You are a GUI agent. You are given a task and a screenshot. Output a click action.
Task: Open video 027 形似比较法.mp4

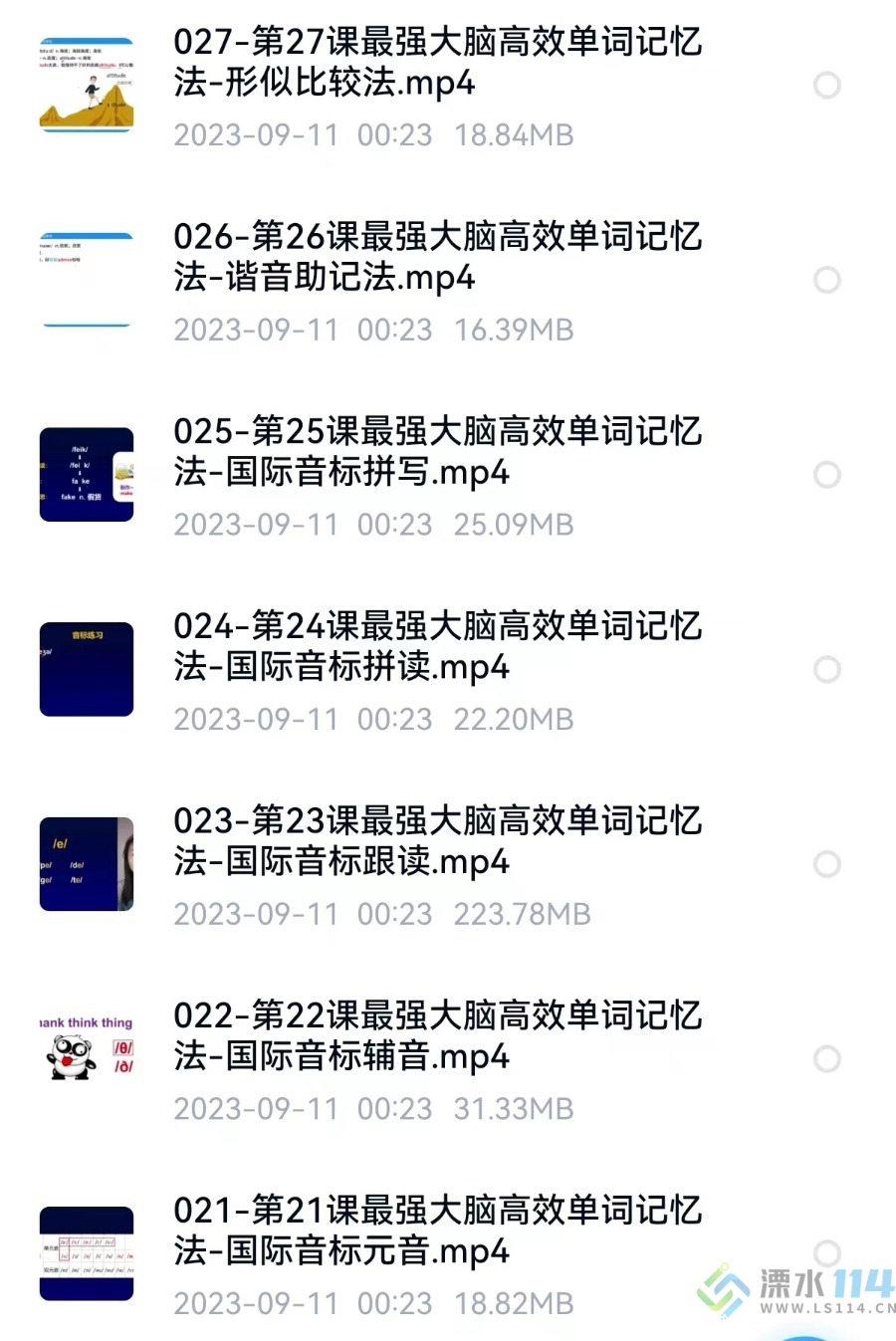pyautogui.click(x=437, y=62)
